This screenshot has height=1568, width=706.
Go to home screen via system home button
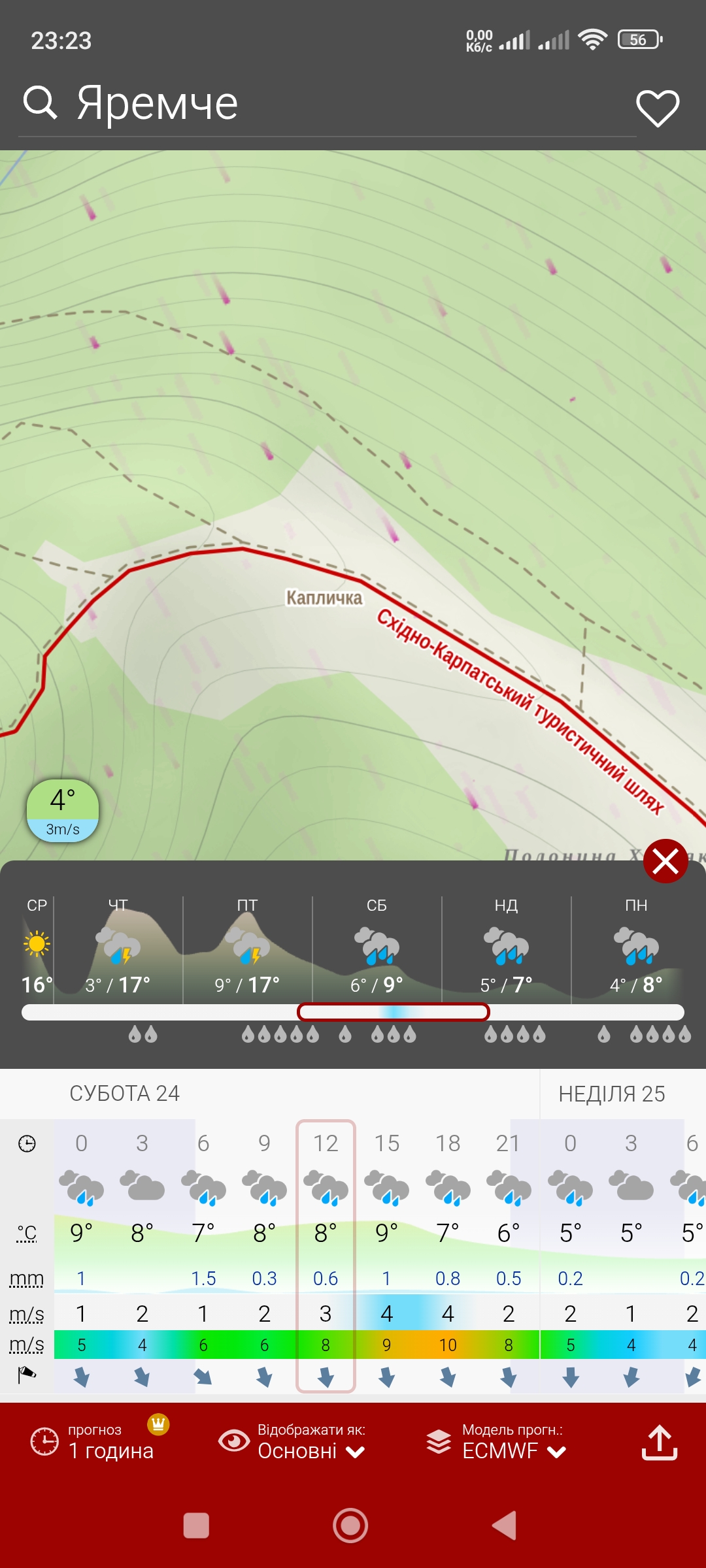tap(350, 1526)
